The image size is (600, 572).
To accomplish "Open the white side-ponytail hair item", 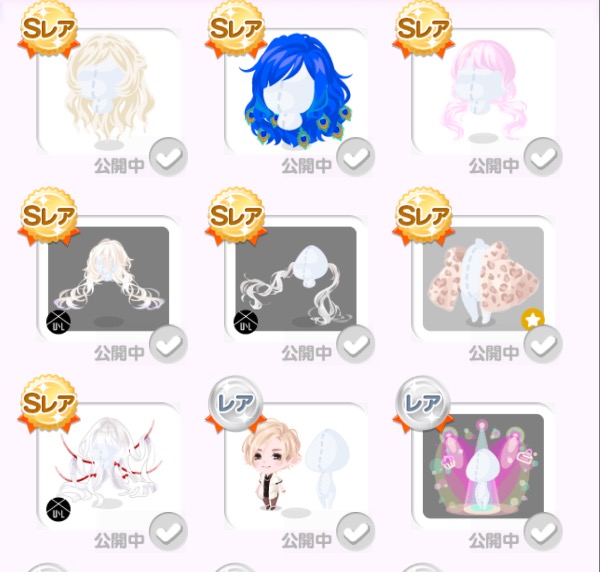I will (x=296, y=278).
